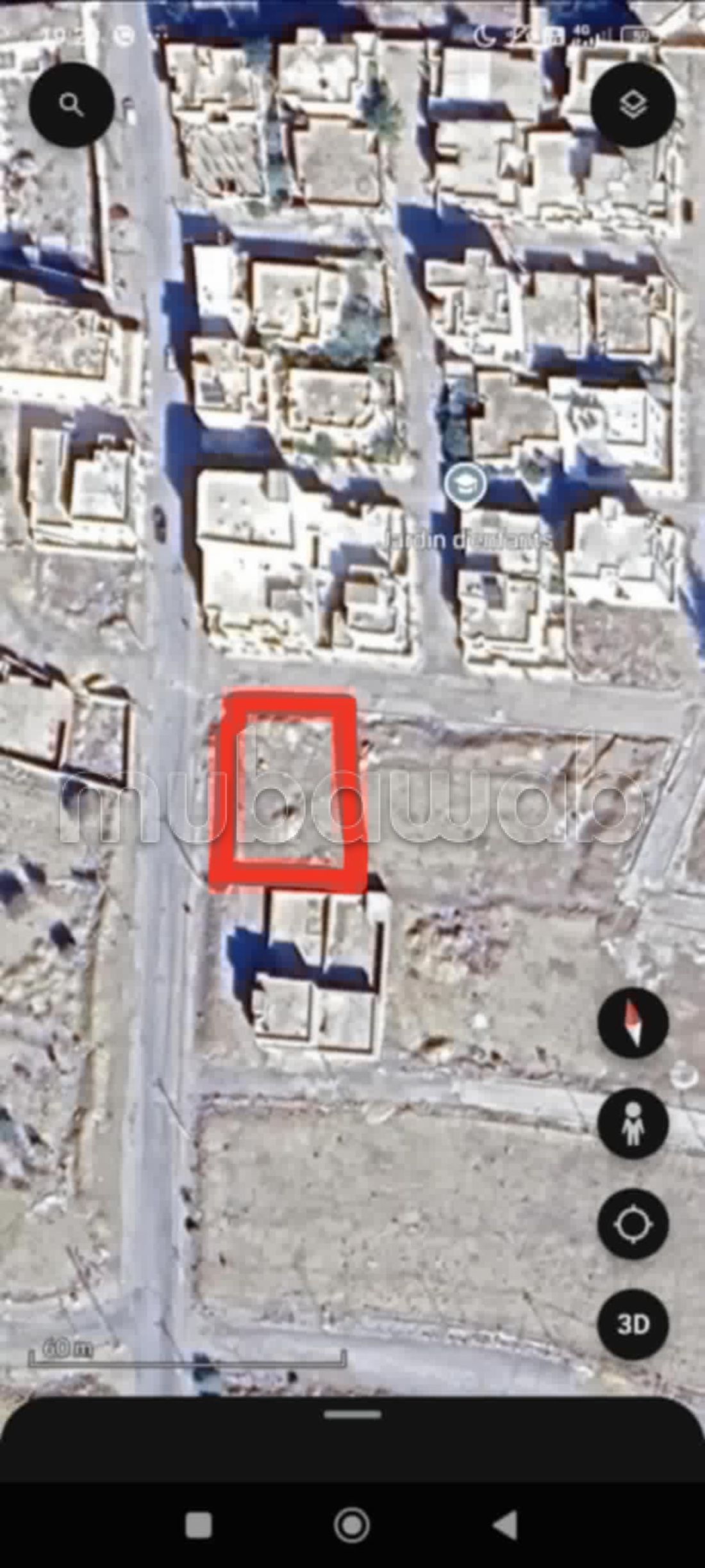Viewport: 705px width, 1568px height.
Task: Open the search magnifier button
Action: [x=72, y=104]
